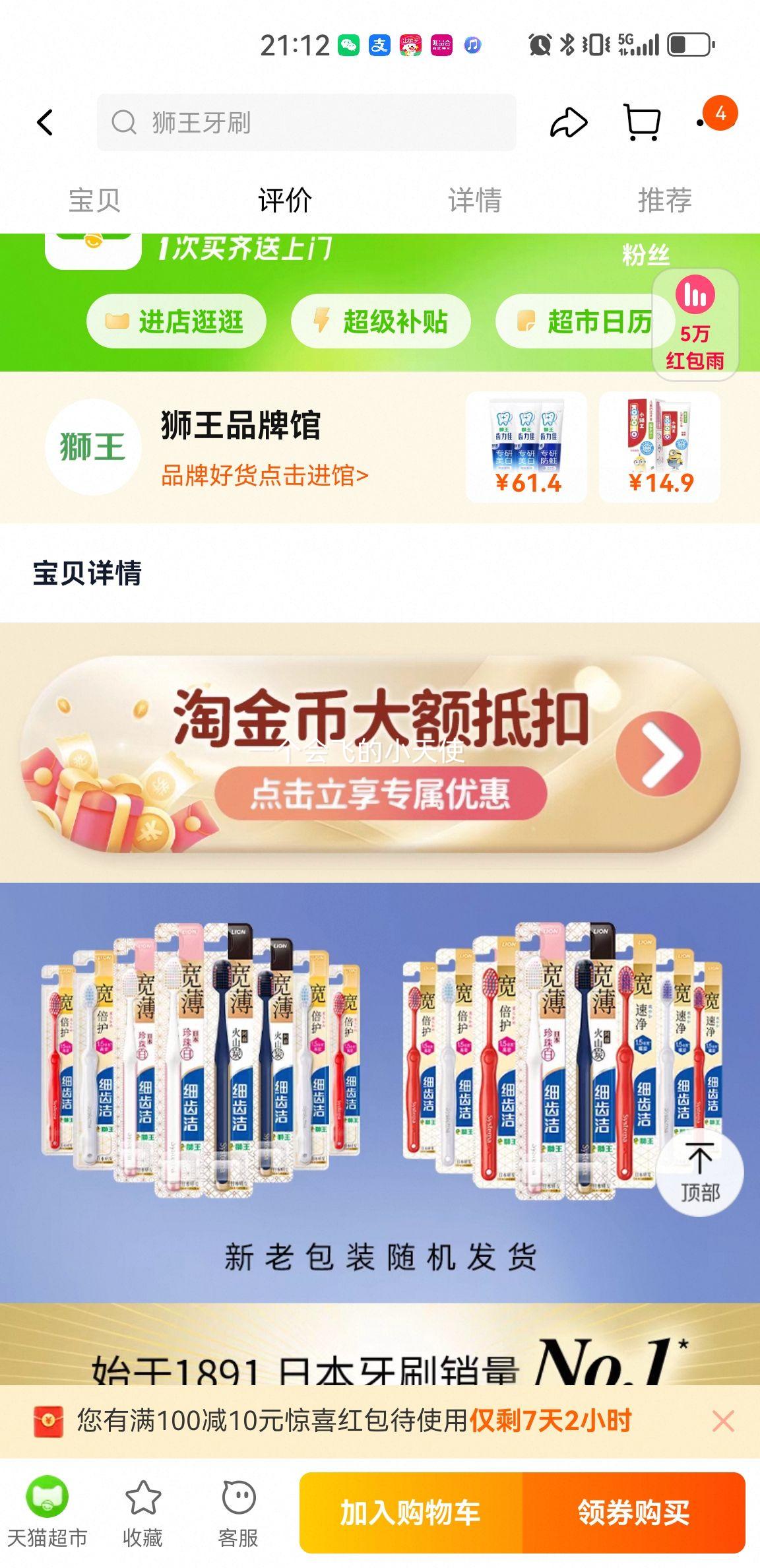Screen dimensions: 760x1568
Task: Open the ¥14.9 toothpaste product
Action: (x=659, y=447)
